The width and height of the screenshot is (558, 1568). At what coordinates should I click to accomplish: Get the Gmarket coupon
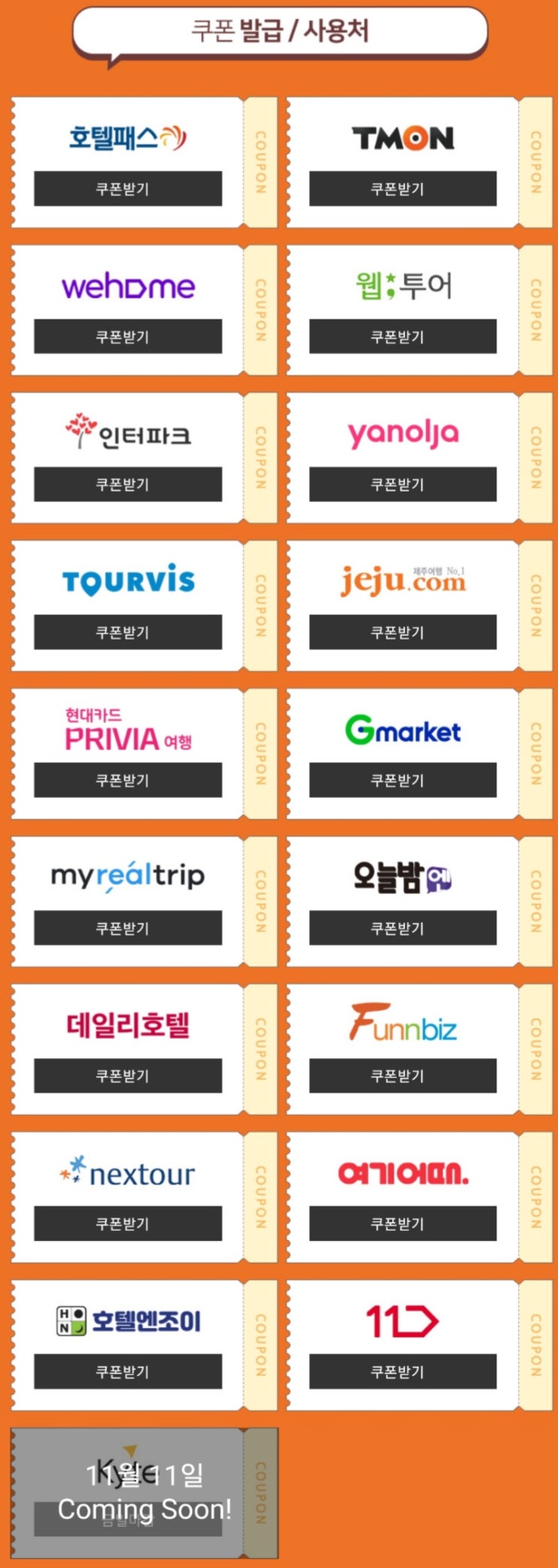(403, 780)
